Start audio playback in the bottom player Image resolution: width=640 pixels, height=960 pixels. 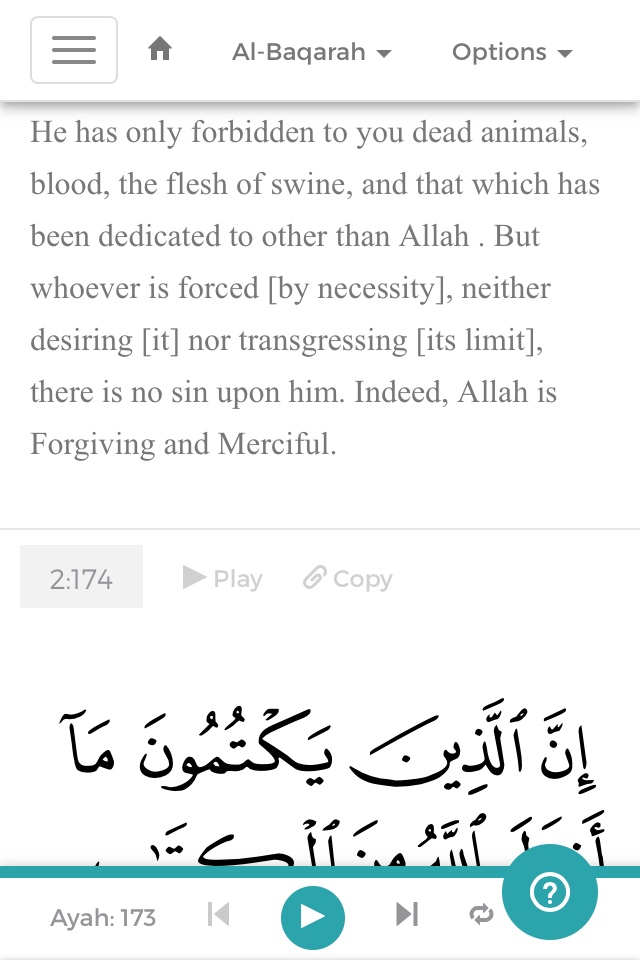click(313, 916)
